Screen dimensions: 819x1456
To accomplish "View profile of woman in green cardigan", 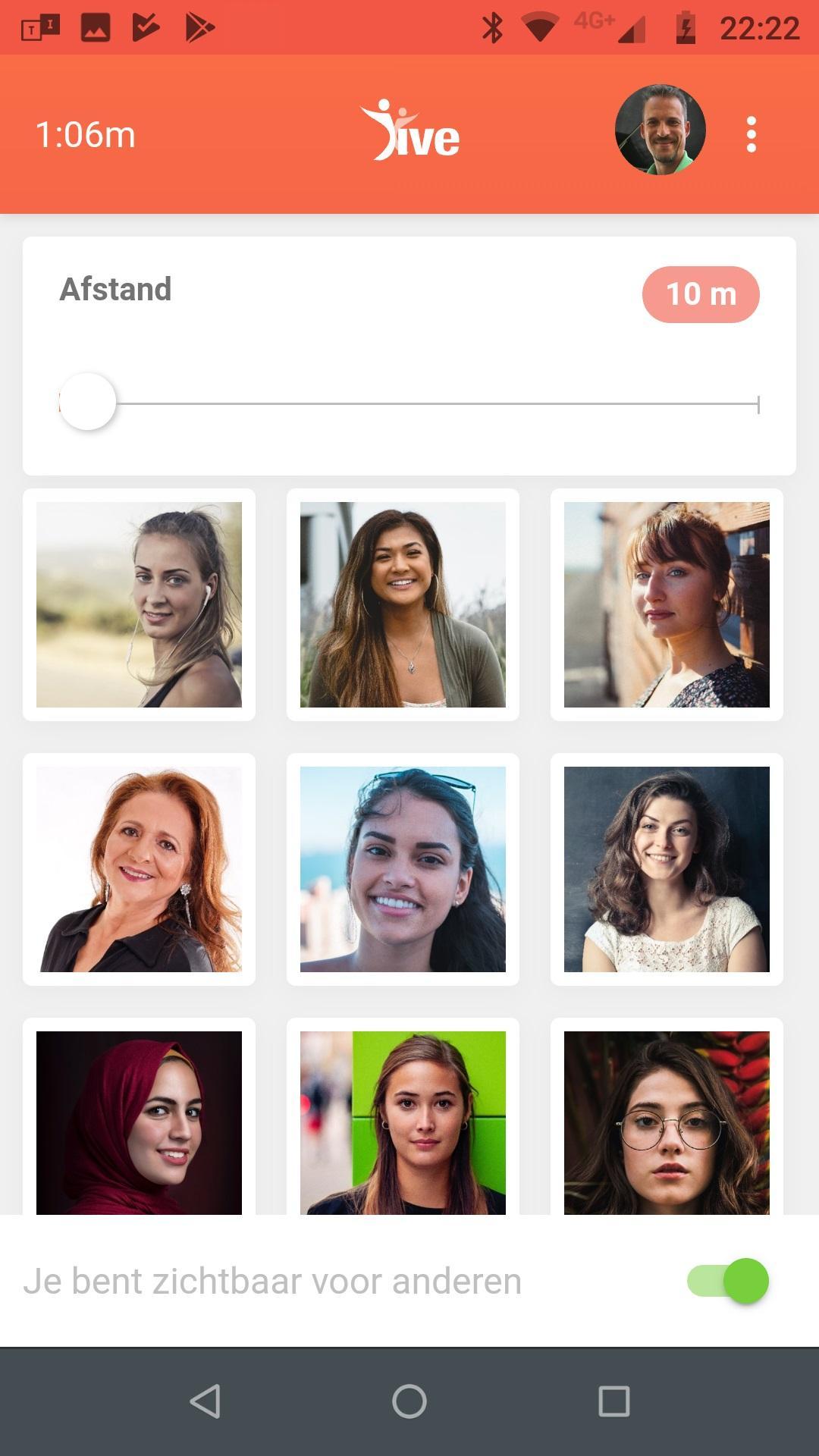I will click(403, 604).
